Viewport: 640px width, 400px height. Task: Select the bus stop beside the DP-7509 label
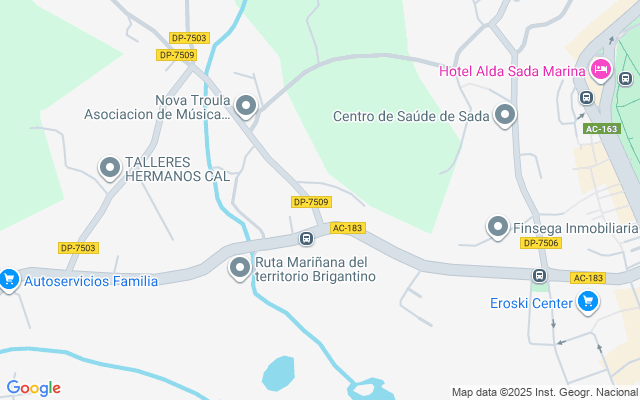[x=306, y=238]
